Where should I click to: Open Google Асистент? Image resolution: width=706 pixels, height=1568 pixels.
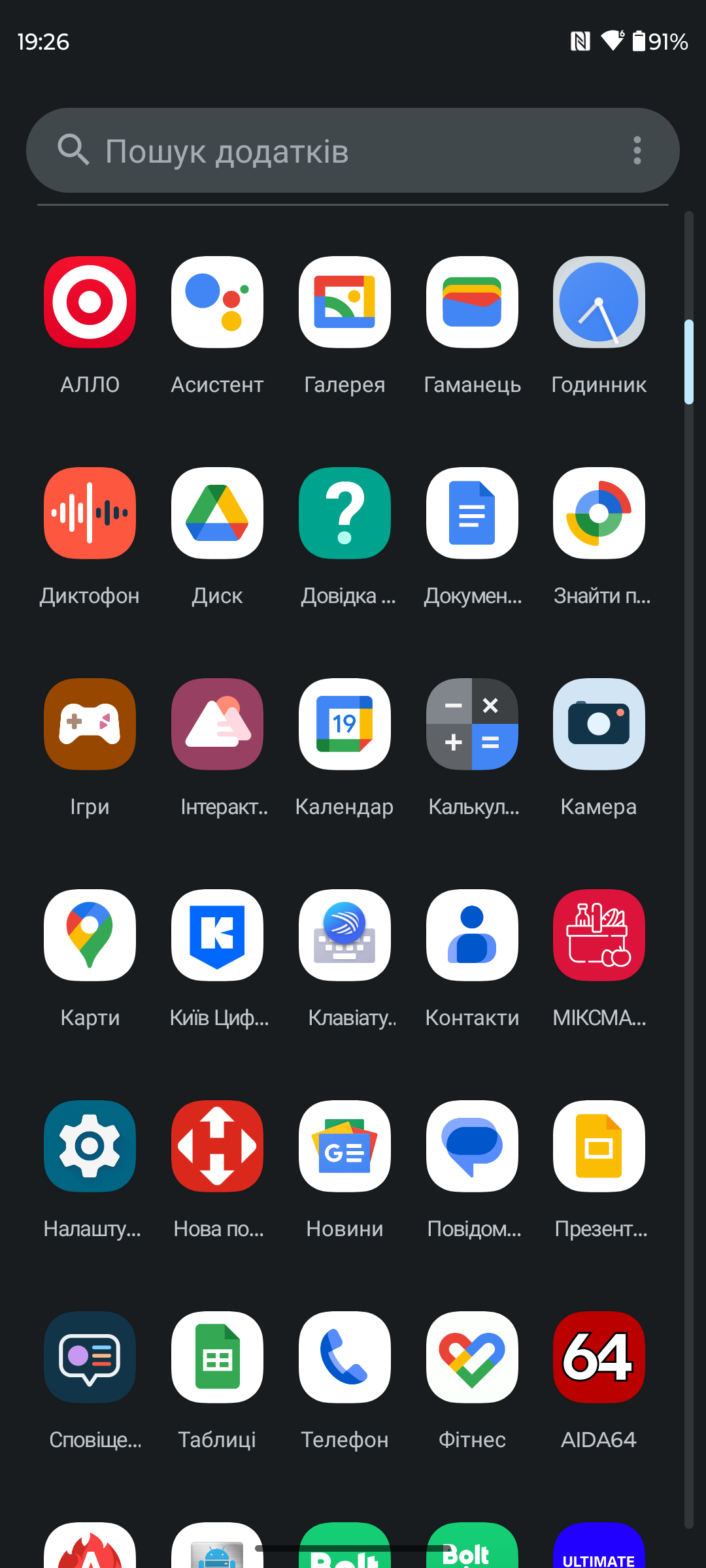217,302
